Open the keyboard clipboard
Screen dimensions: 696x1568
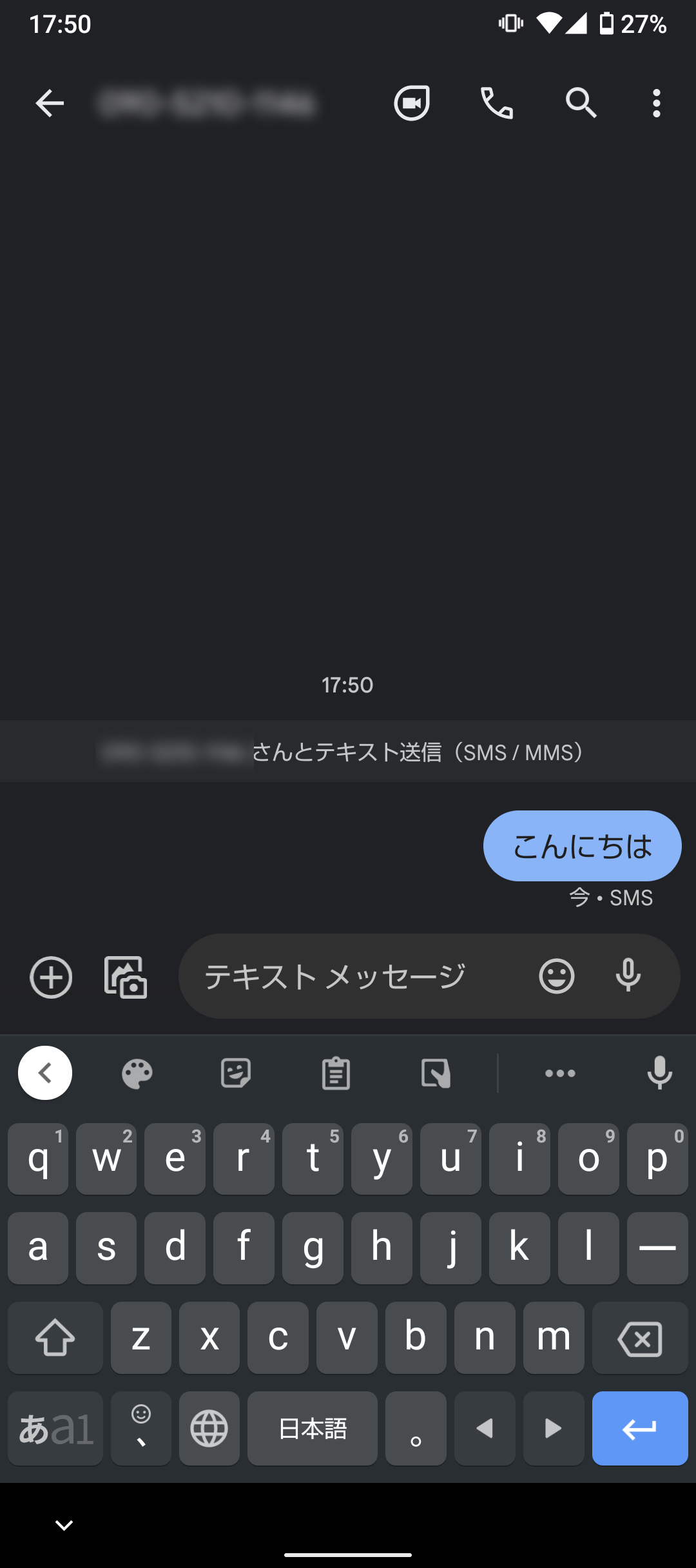[x=336, y=1073]
